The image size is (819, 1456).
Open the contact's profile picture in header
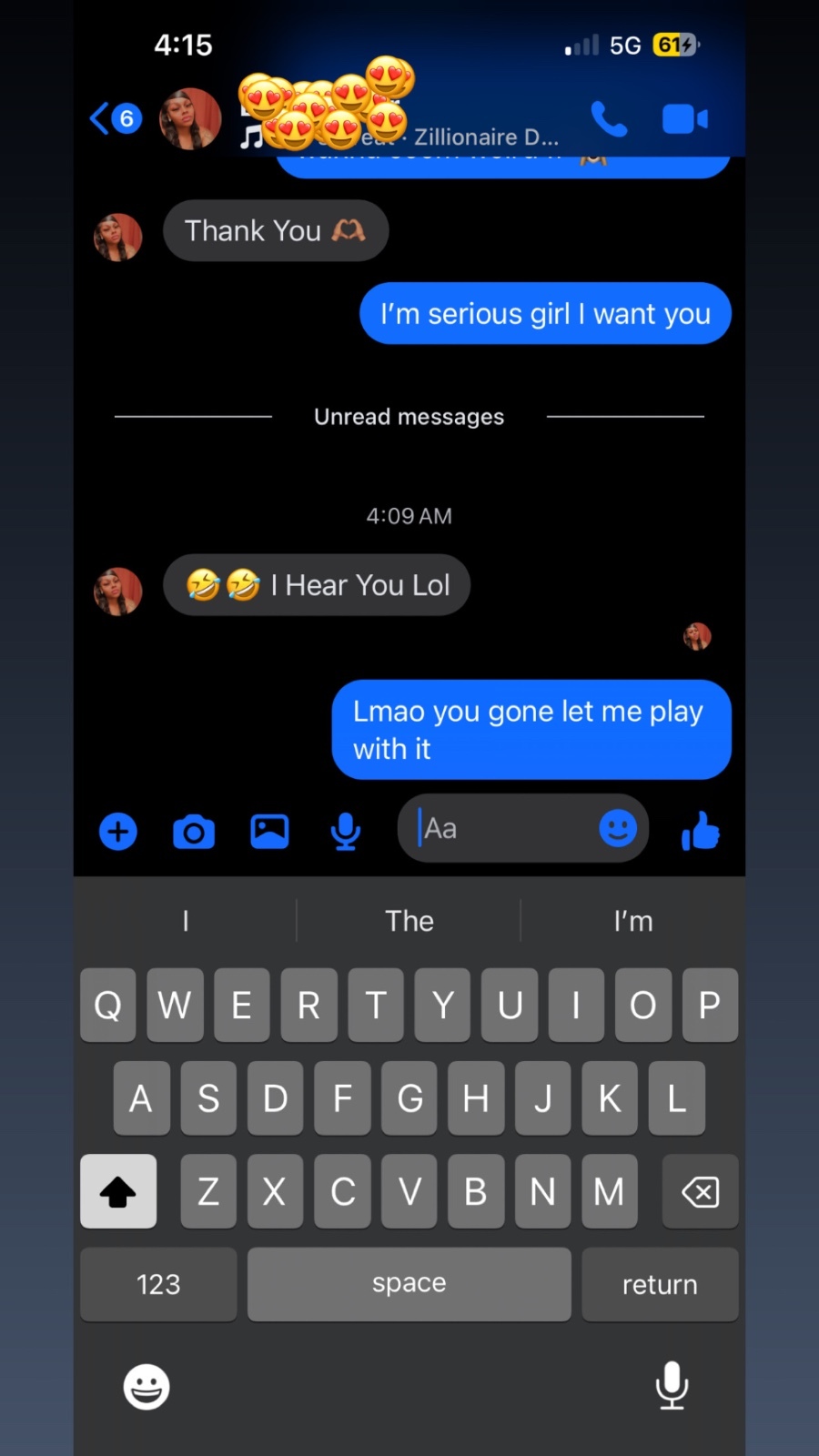(190, 119)
